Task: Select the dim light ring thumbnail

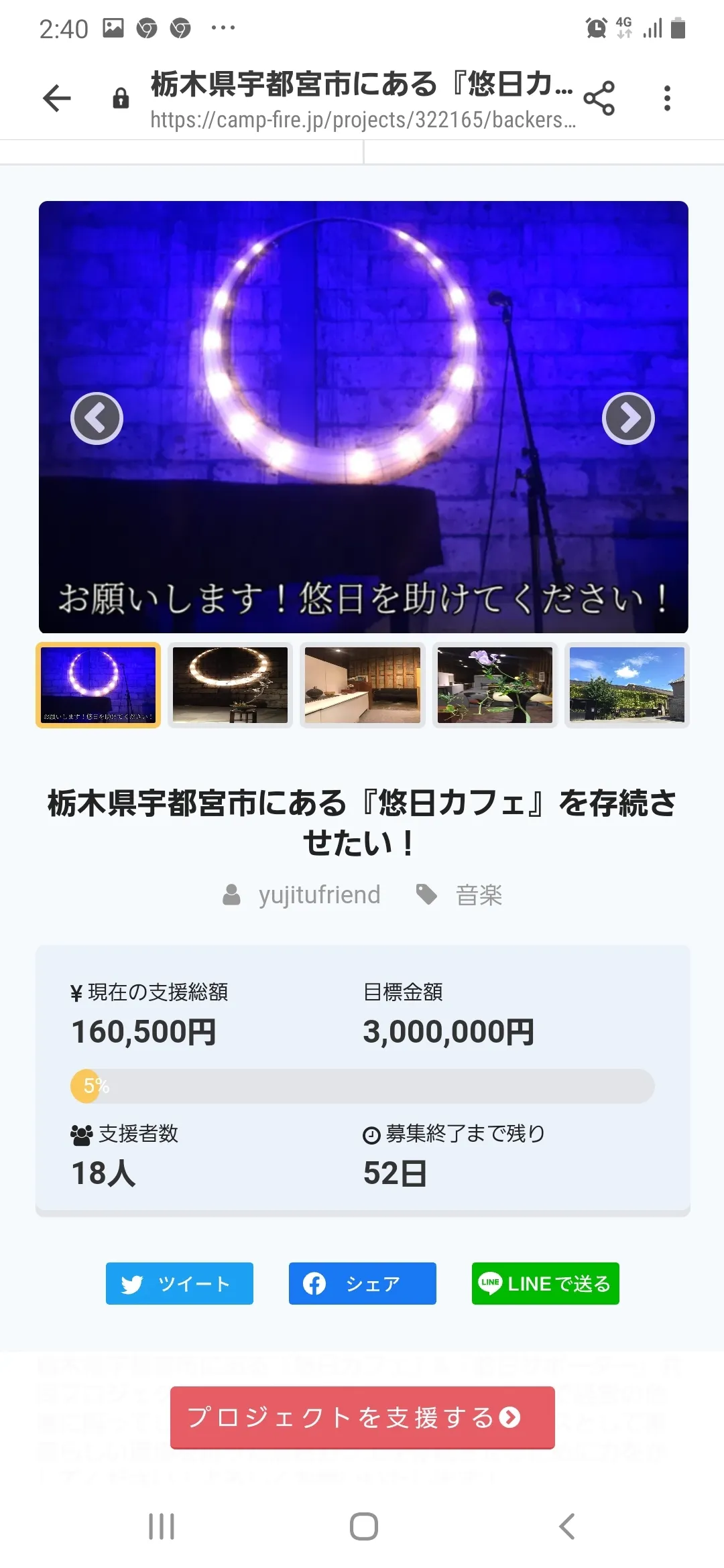Action: pyautogui.click(x=230, y=685)
